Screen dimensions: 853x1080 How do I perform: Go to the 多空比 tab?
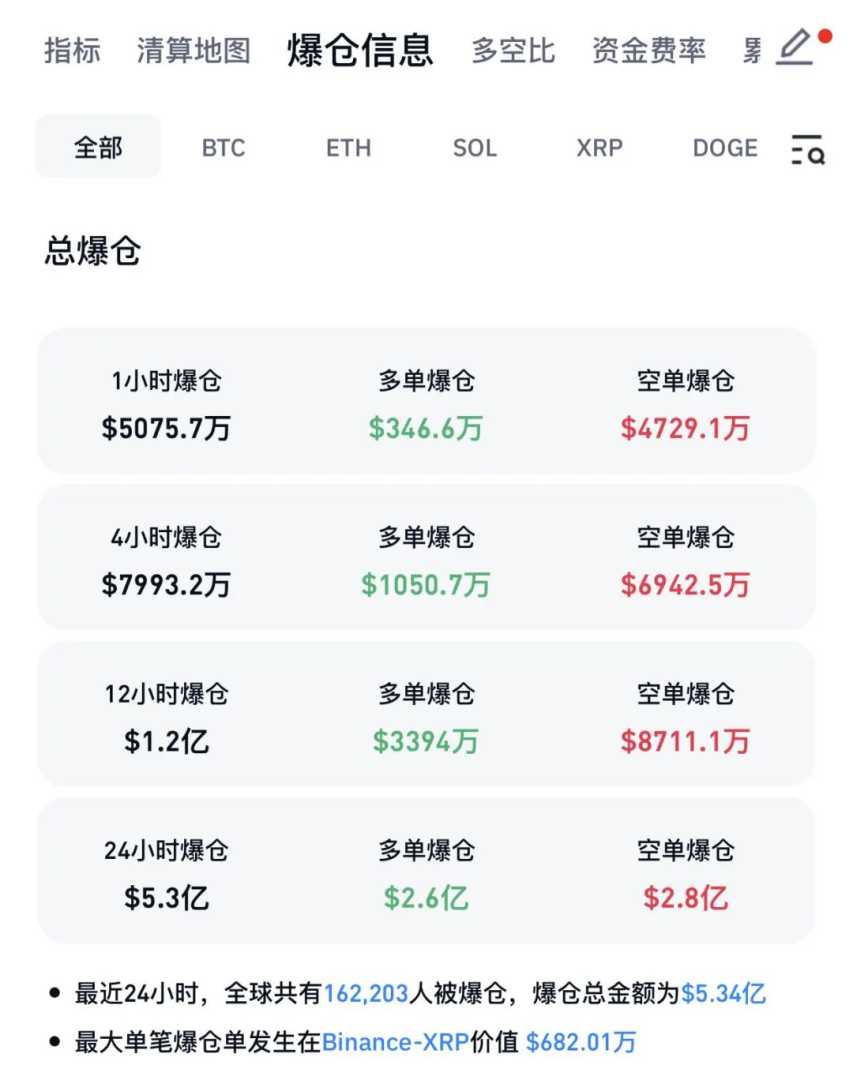point(513,50)
